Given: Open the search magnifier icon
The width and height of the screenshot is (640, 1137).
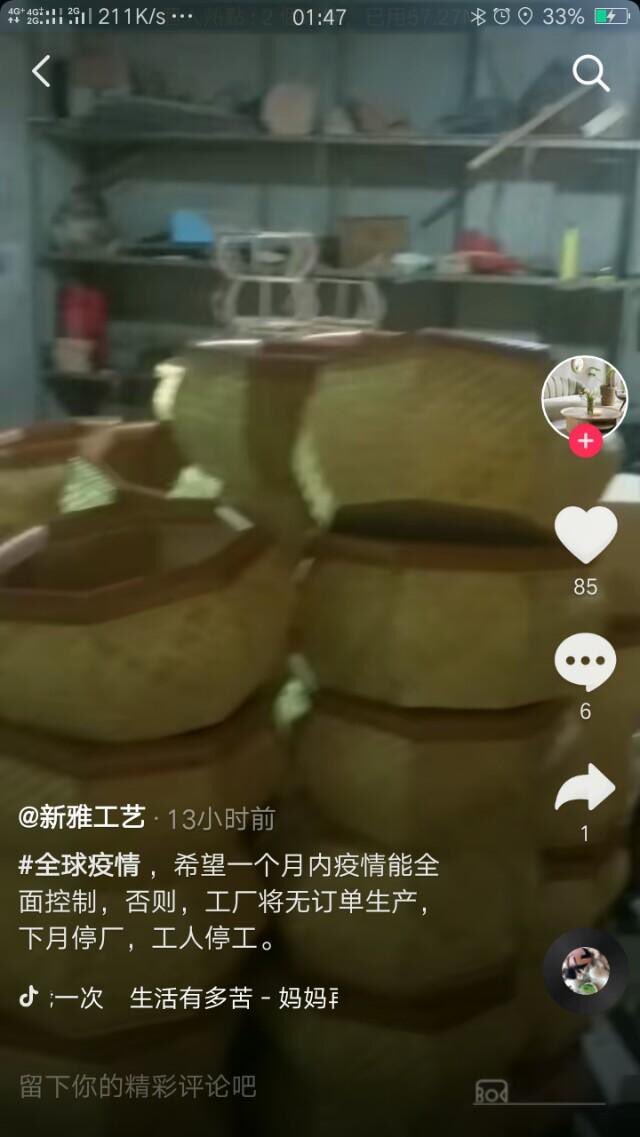Looking at the screenshot, I should 590,73.
